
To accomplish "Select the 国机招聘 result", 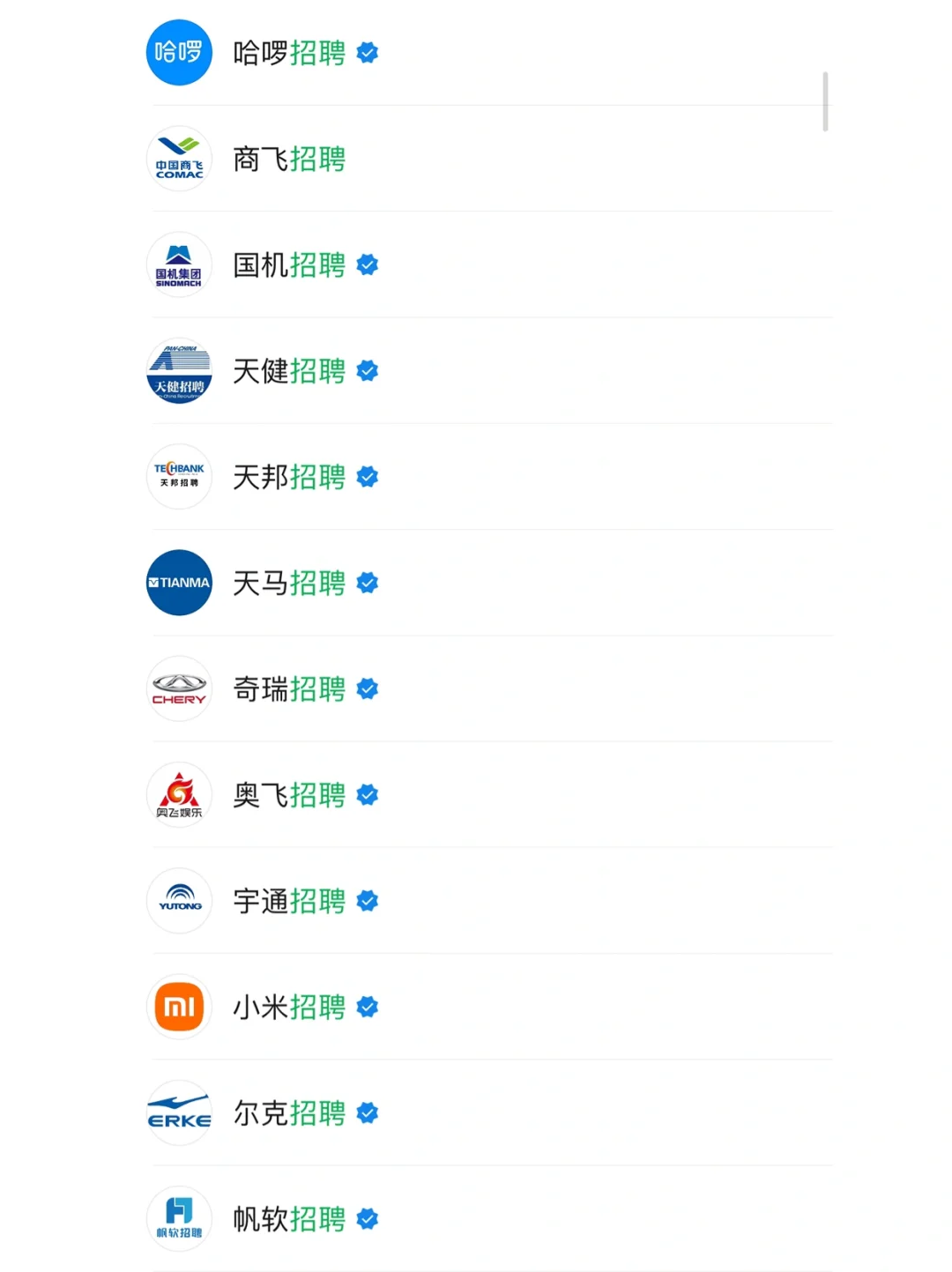I will (489, 264).
